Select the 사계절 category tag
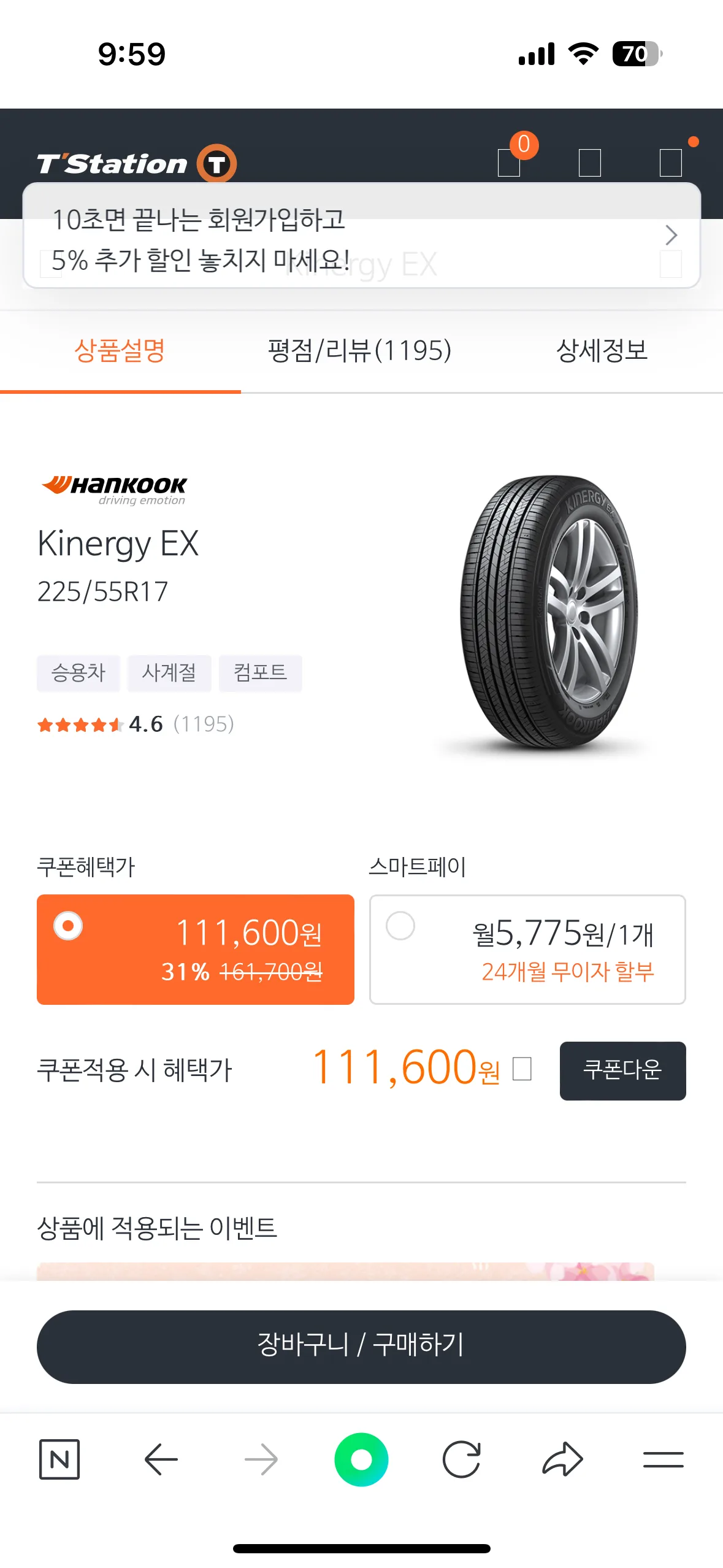The height and width of the screenshot is (1568, 723). (x=170, y=673)
